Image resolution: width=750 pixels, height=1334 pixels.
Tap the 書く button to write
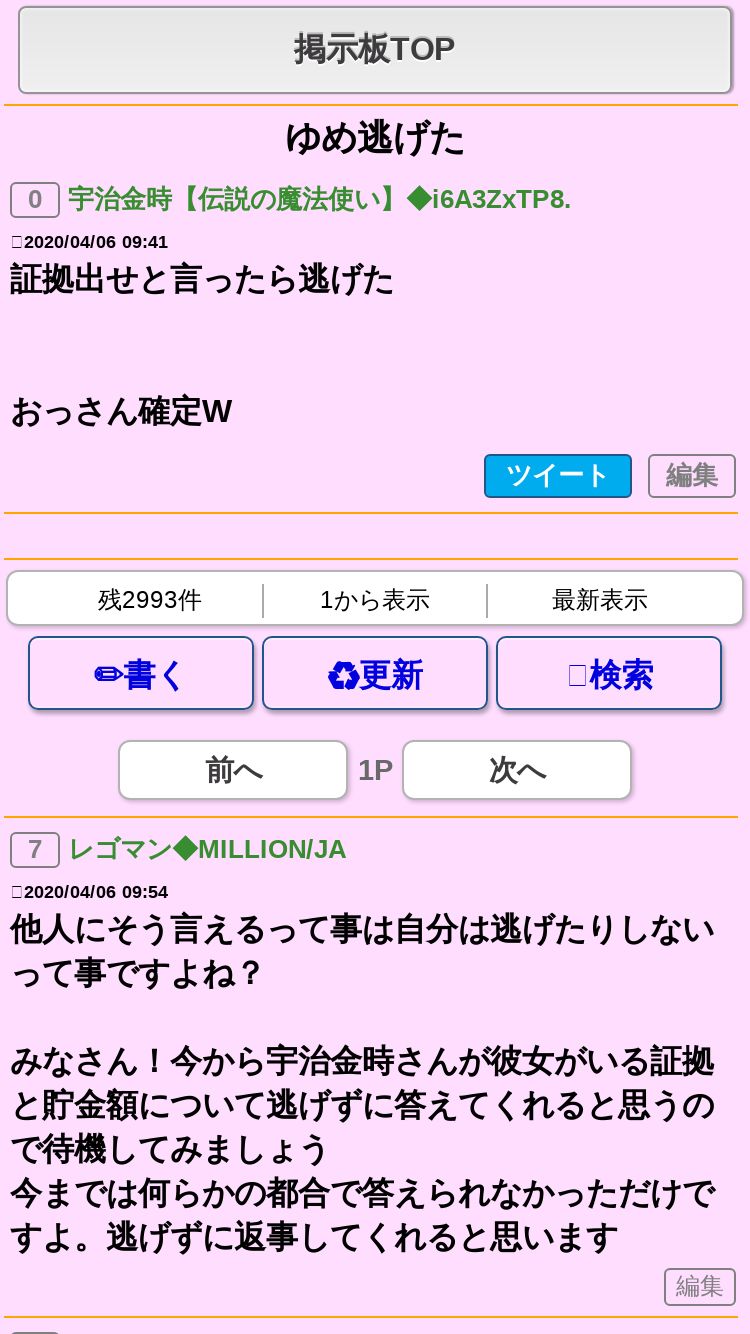coord(141,674)
